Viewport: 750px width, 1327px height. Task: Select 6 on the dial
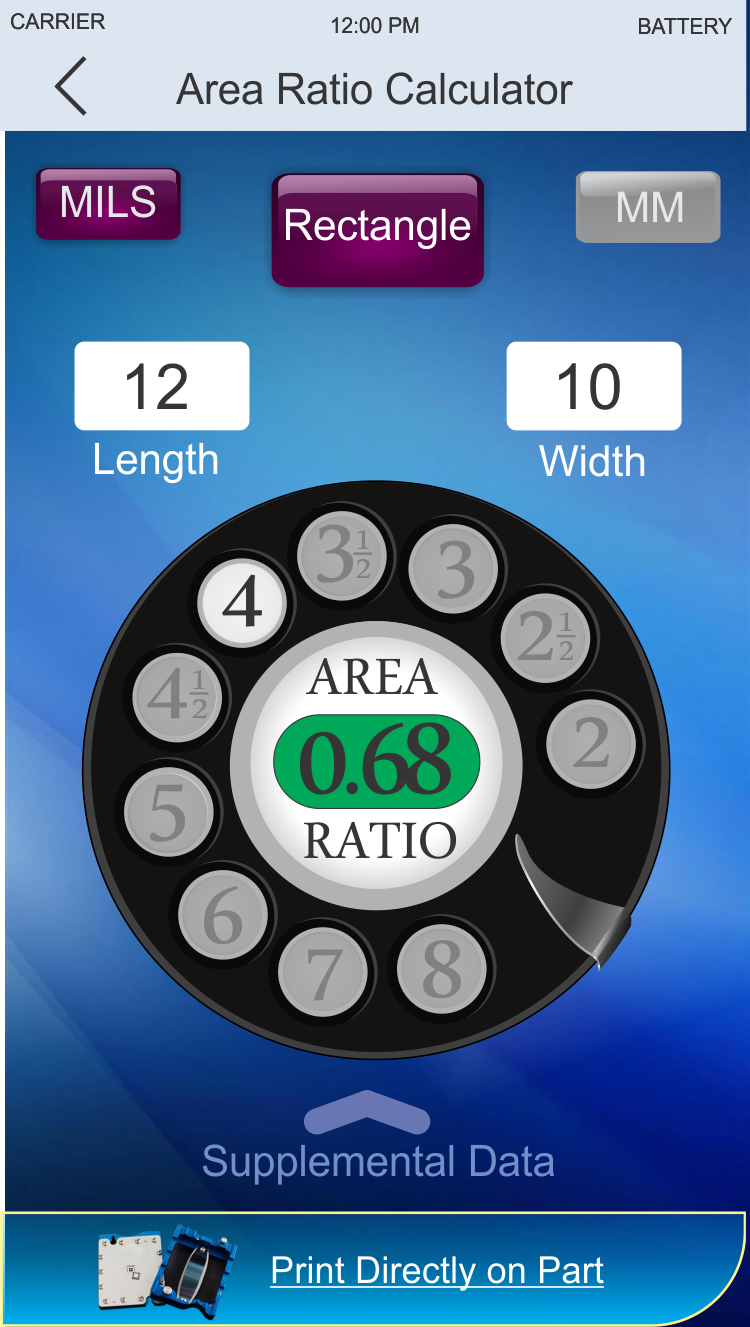click(223, 913)
